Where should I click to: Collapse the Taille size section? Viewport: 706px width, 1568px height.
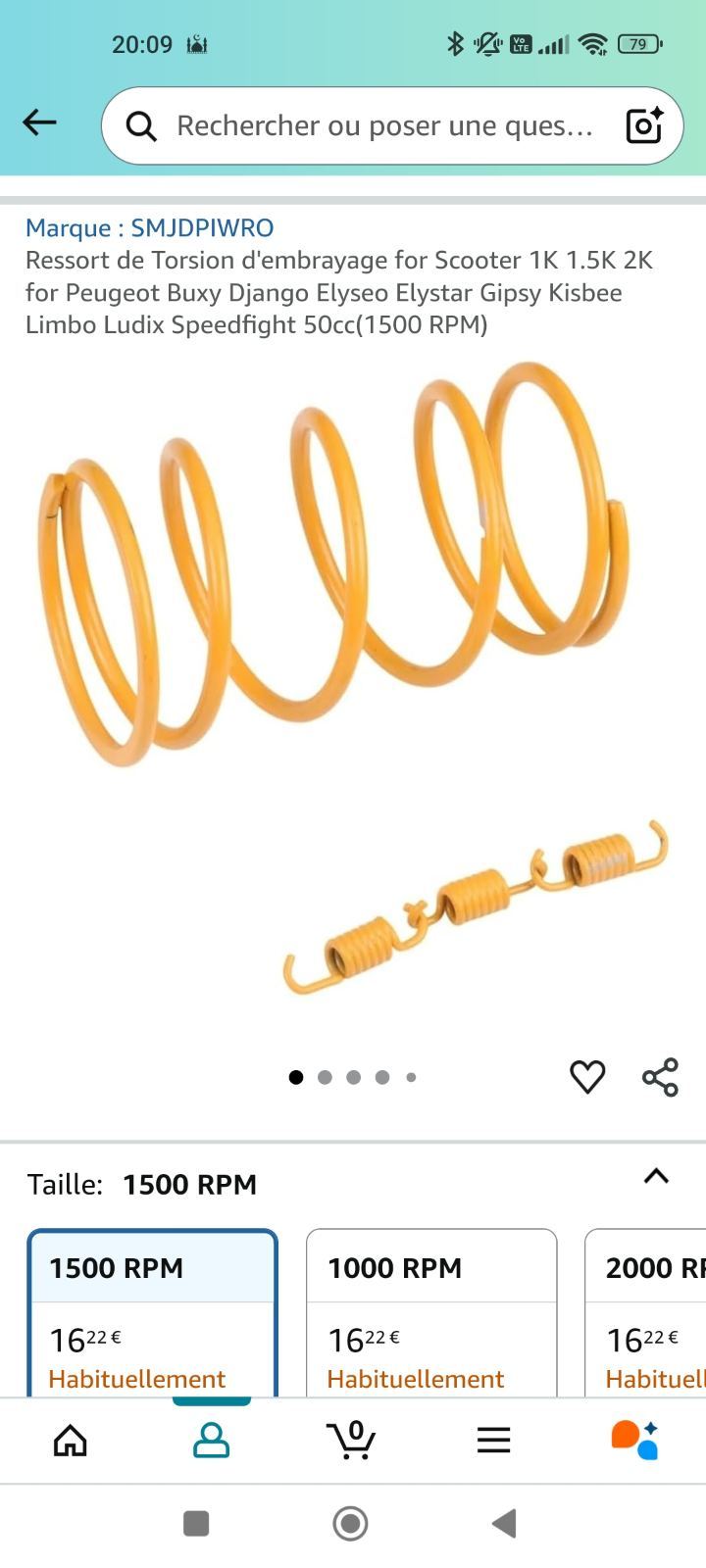pos(656,1176)
